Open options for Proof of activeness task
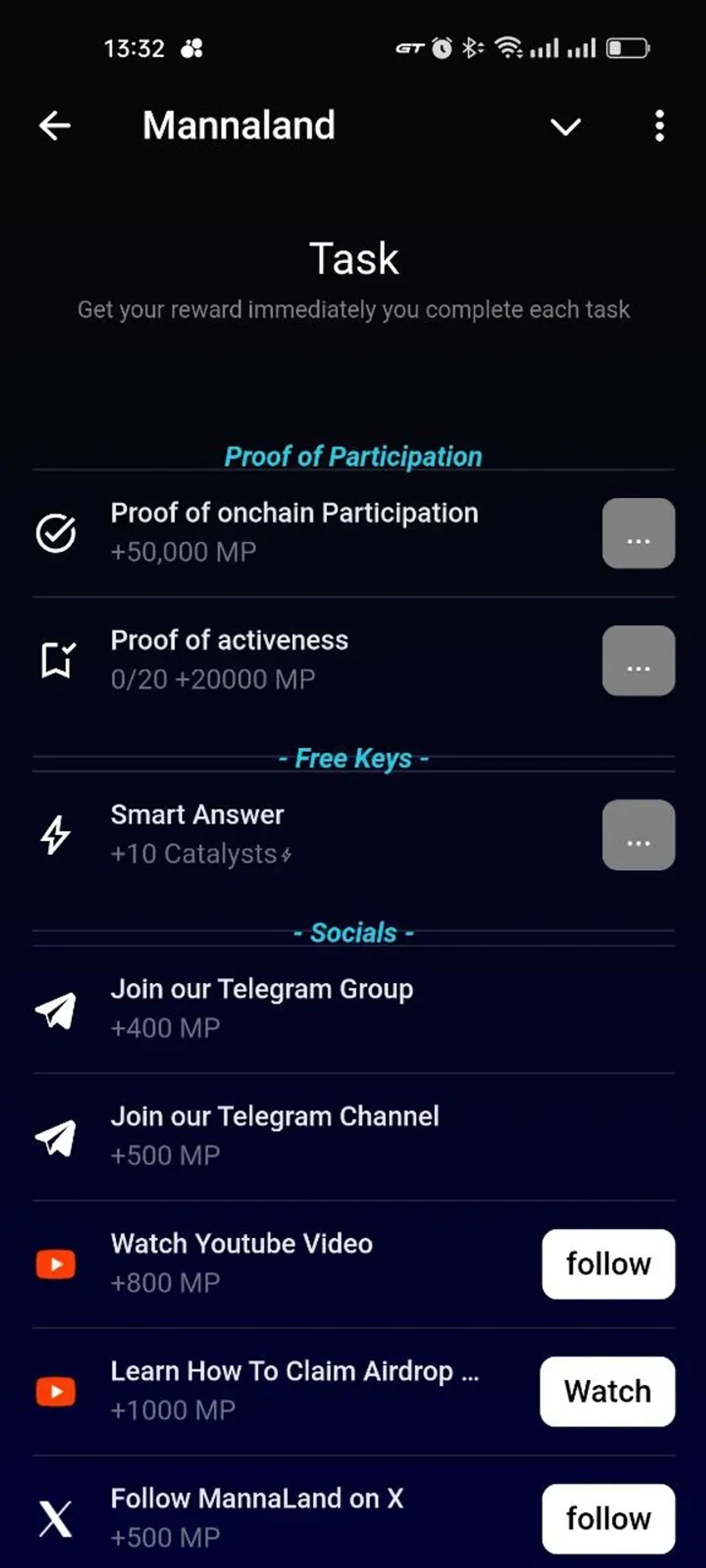This screenshot has height=1568, width=706. [x=638, y=661]
